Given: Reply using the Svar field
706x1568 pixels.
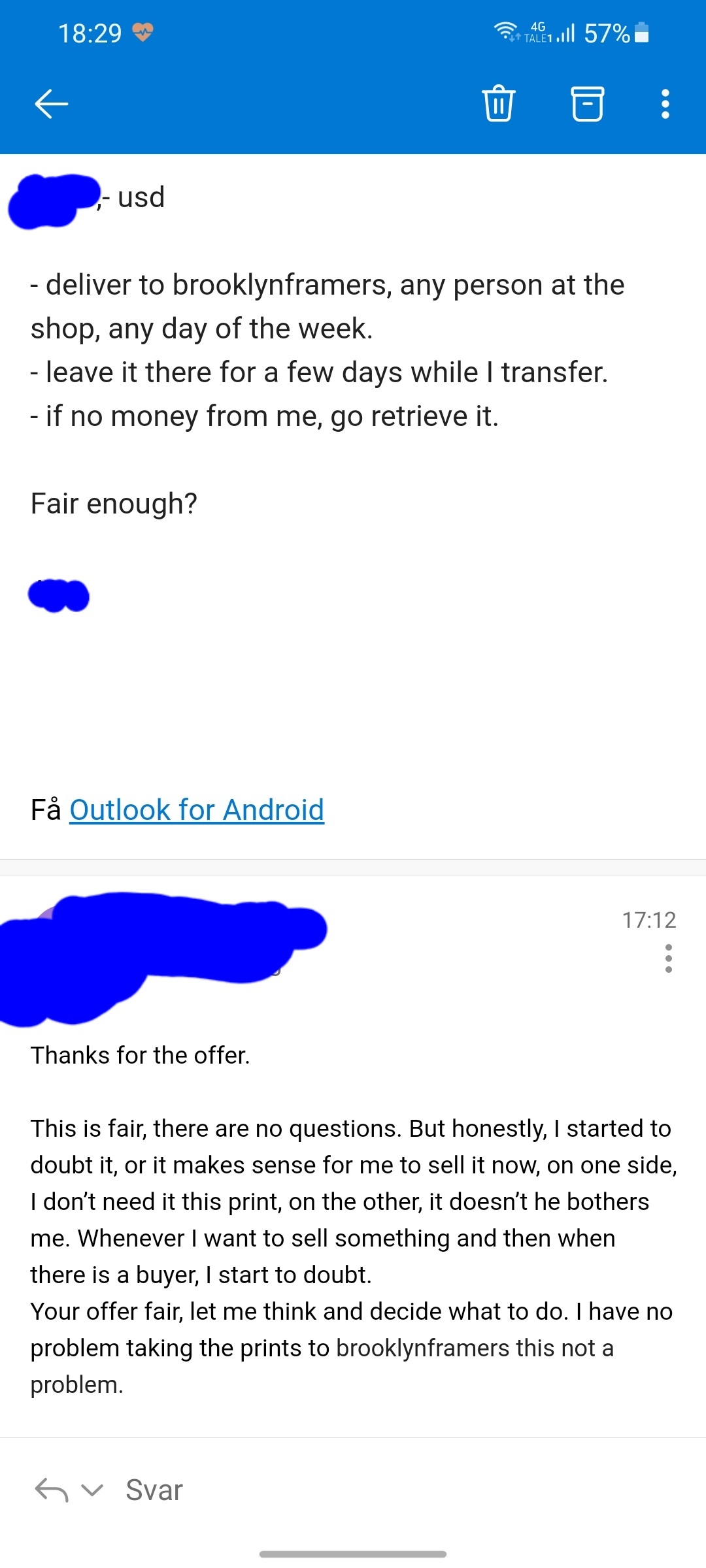Looking at the screenshot, I should (154, 1490).
